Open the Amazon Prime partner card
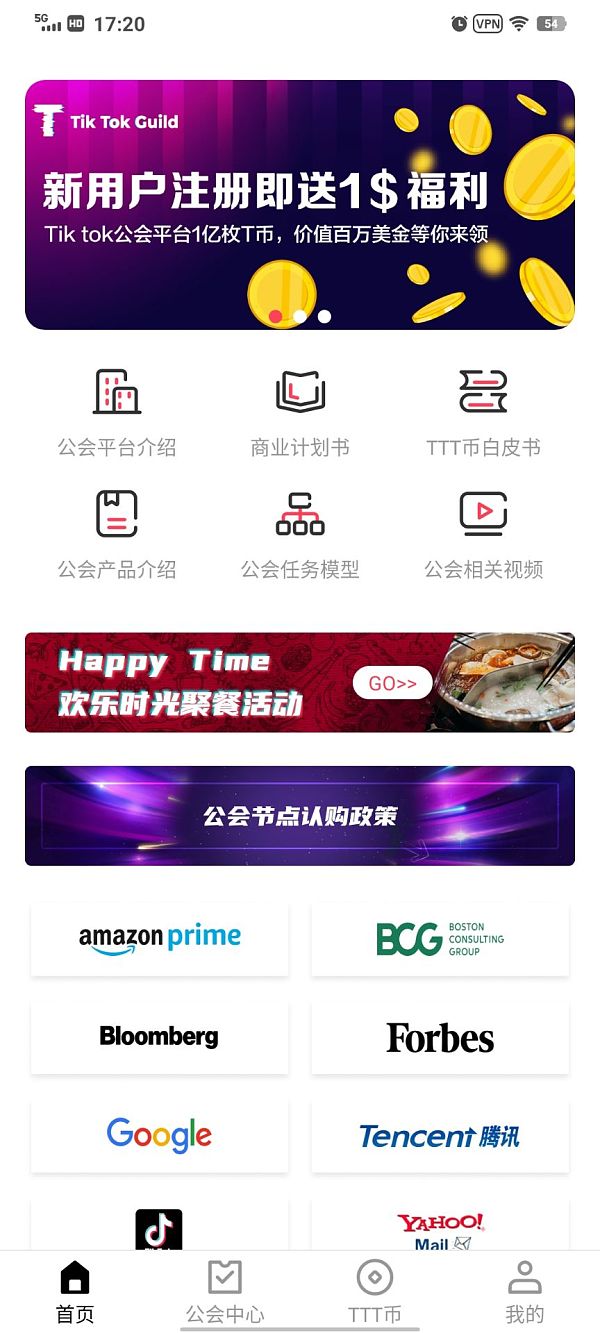The height and width of the screenshot is (1333, 600). [x=160, y=939]
